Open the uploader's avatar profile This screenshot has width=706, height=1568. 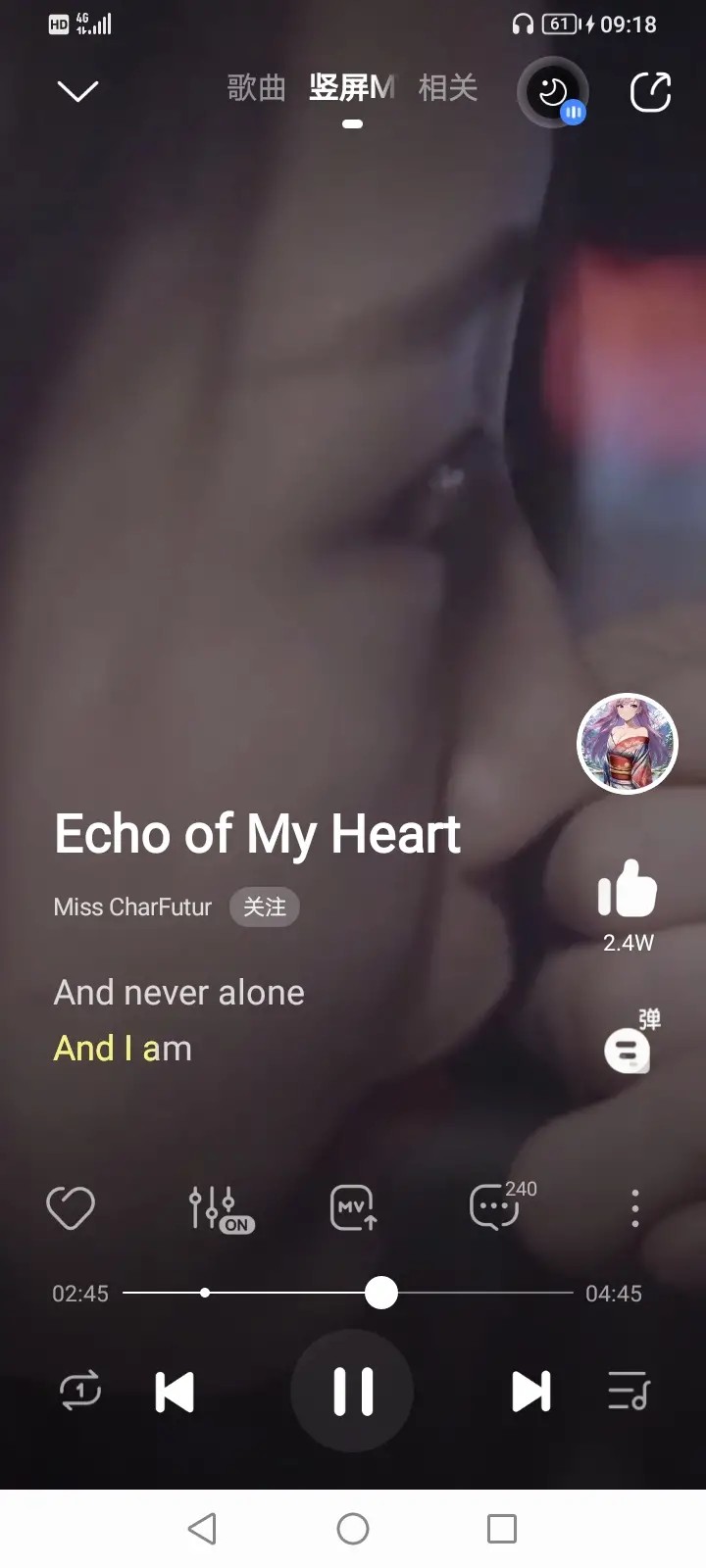point(628,744)
